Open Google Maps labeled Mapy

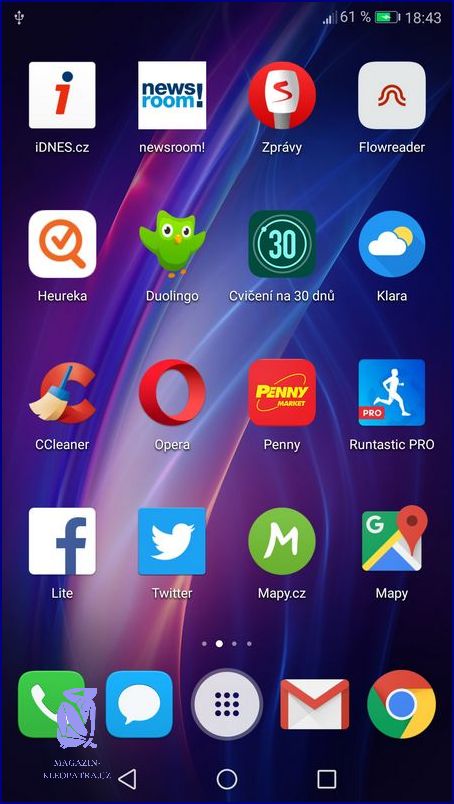(x=393, y=539)
